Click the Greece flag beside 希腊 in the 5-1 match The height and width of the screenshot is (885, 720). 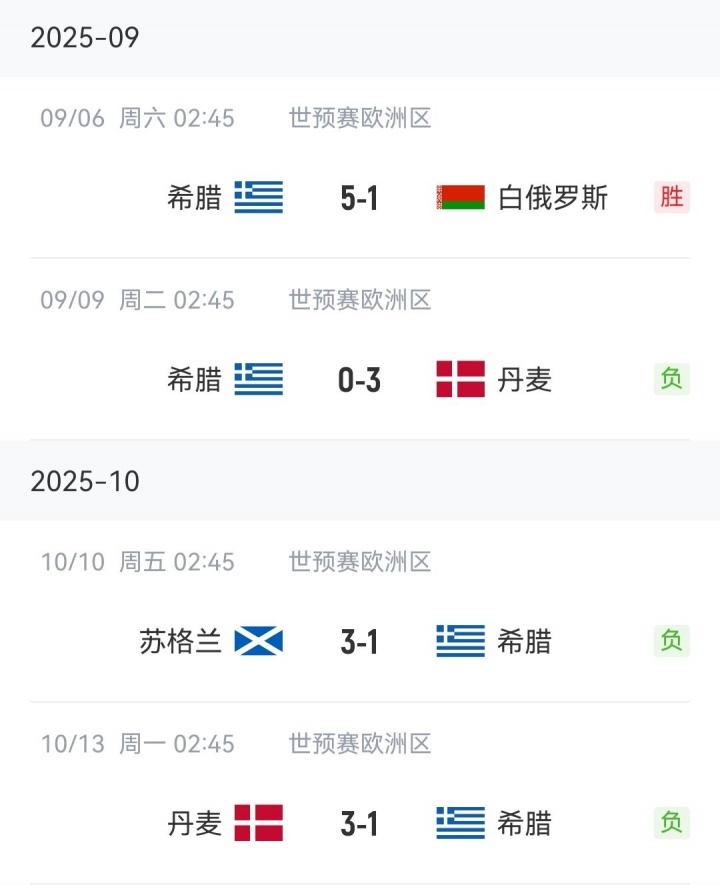coord(258,198)
